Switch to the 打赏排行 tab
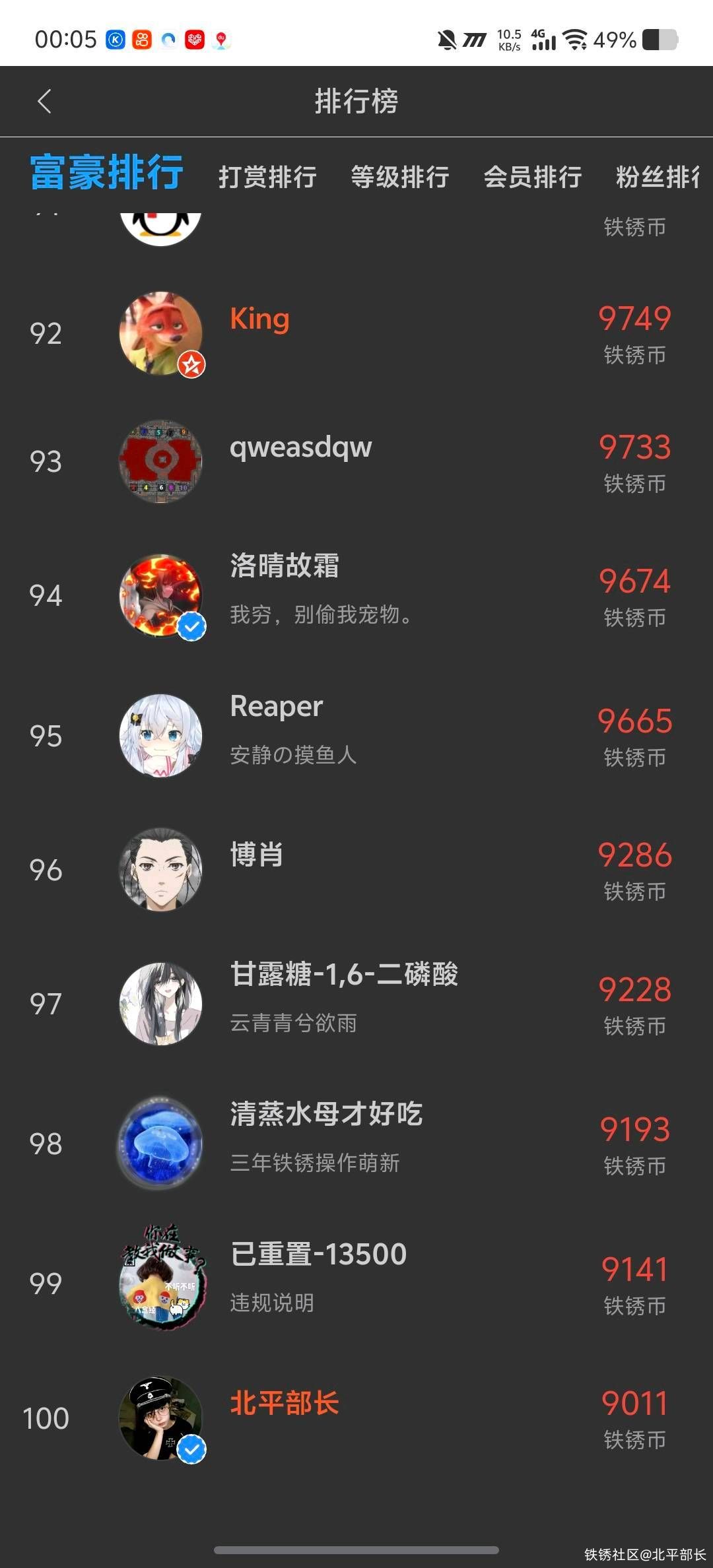 click(267, 177)
